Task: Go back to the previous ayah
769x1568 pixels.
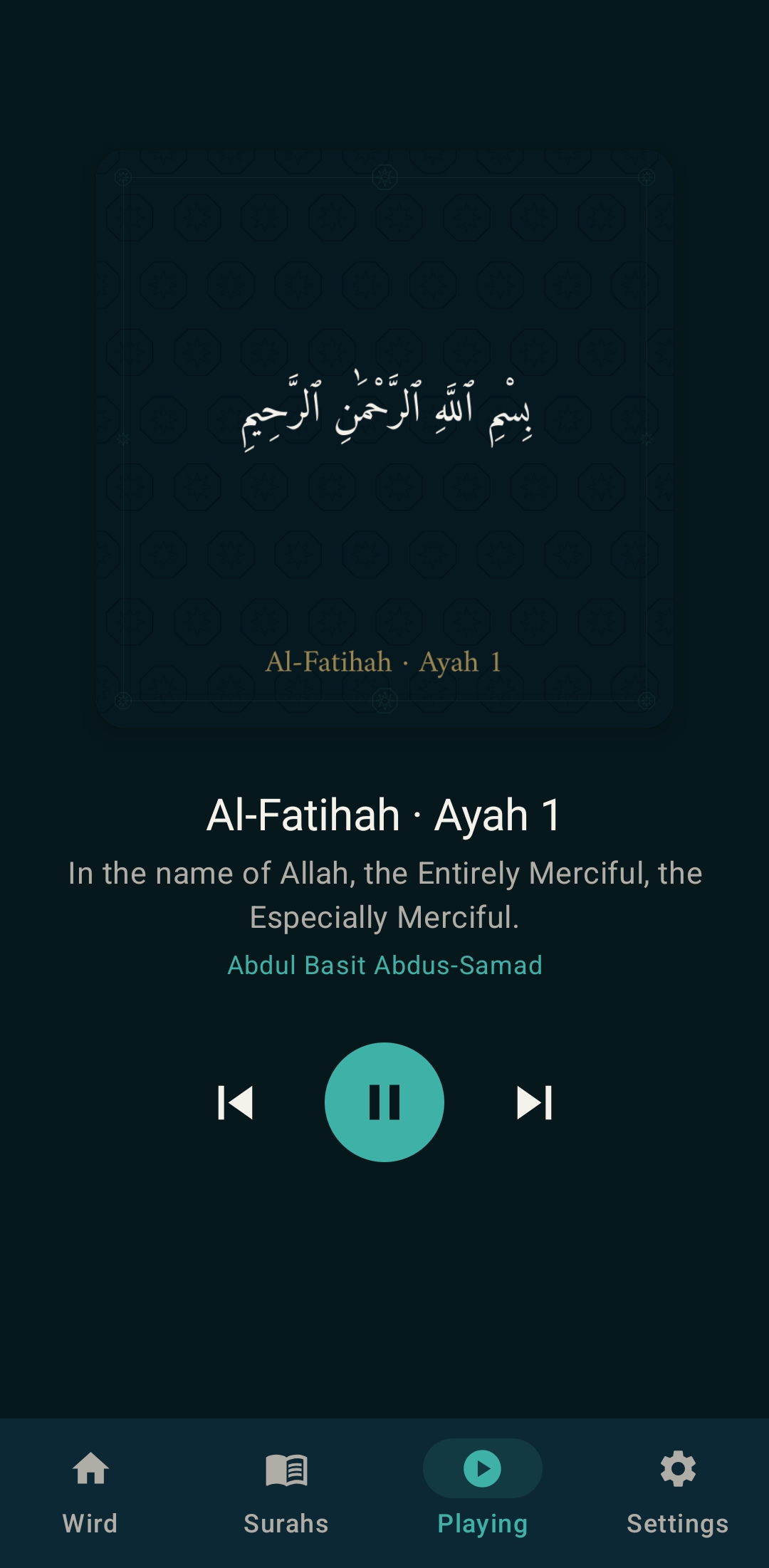Action: pos(235,1102)
